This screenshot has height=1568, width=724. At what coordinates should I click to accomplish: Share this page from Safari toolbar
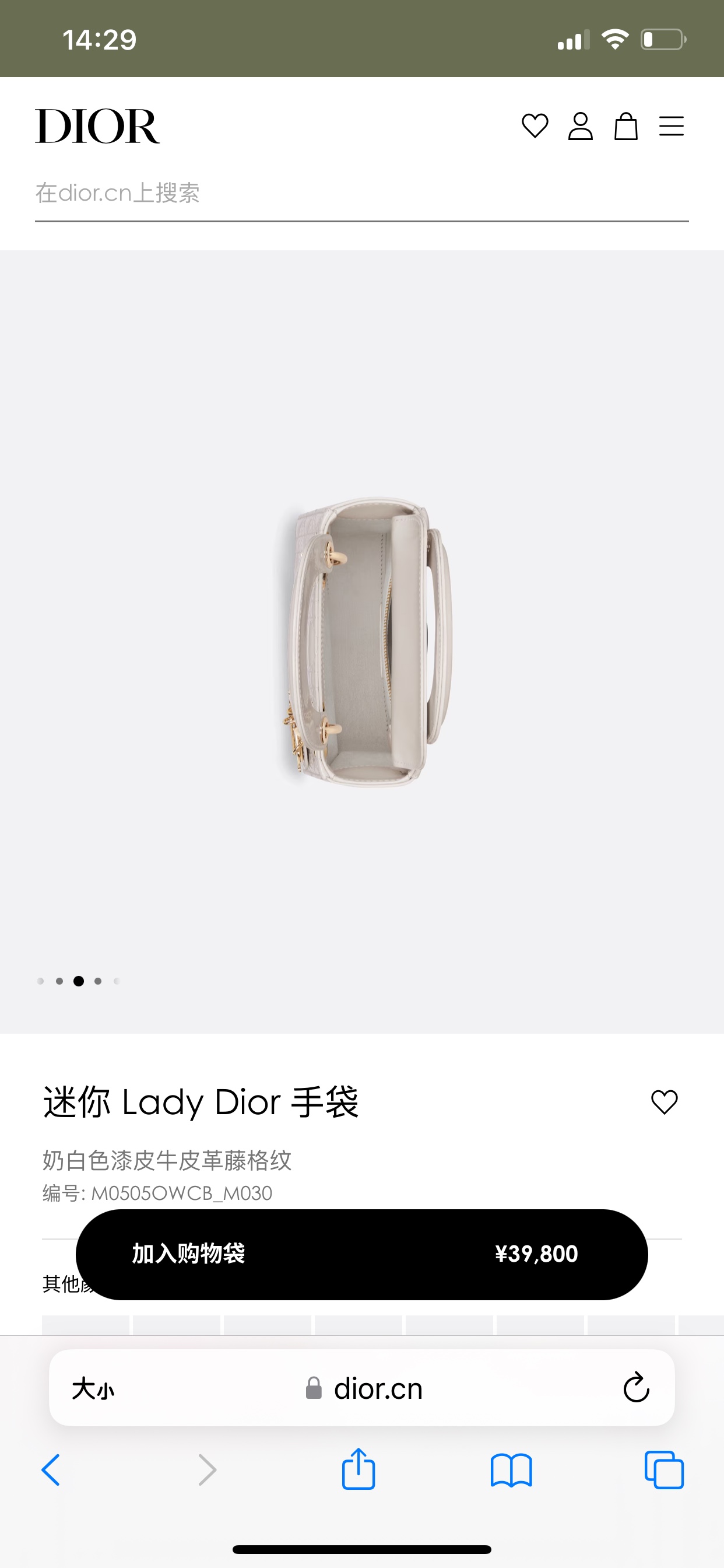pos(359,1469)
